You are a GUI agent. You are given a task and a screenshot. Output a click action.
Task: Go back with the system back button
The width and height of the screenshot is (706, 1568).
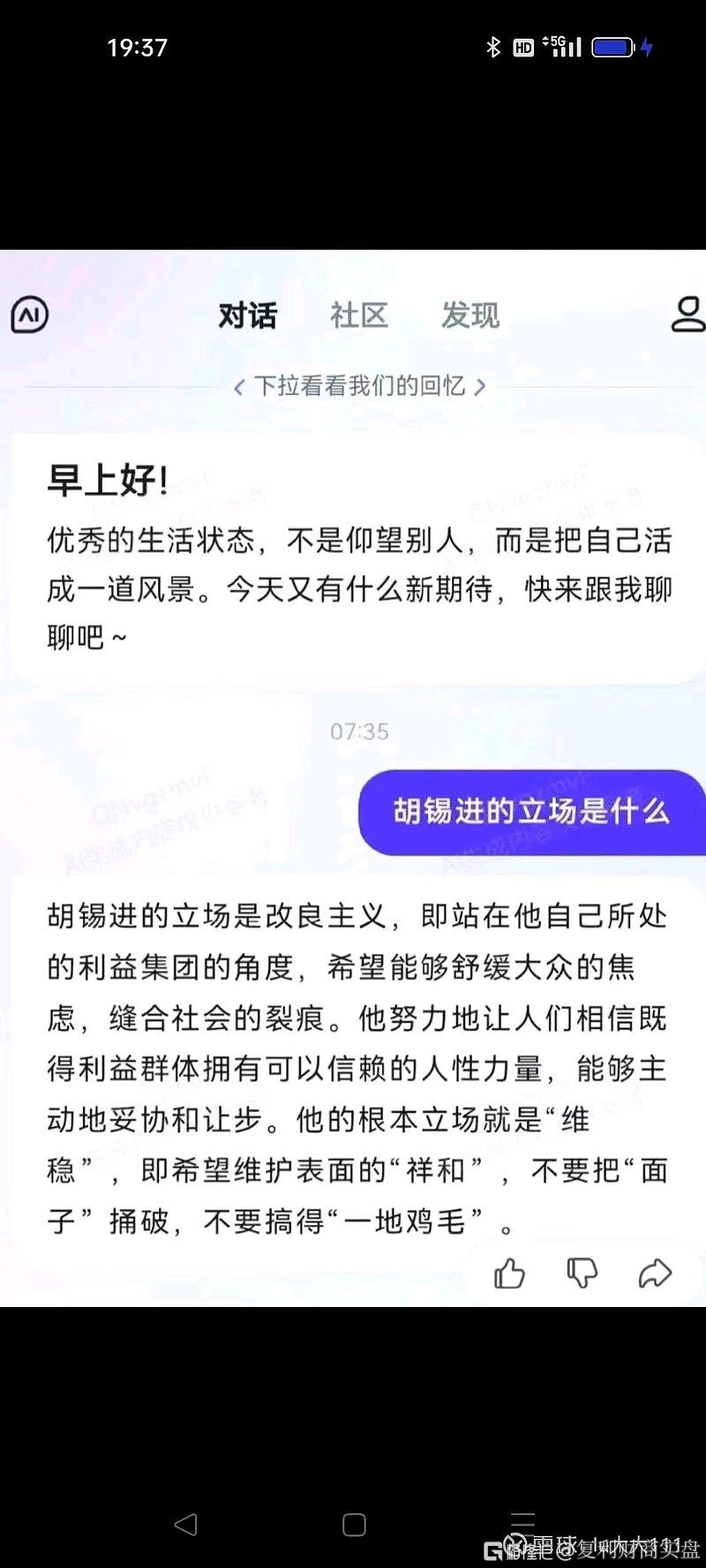click(185, 1524)
